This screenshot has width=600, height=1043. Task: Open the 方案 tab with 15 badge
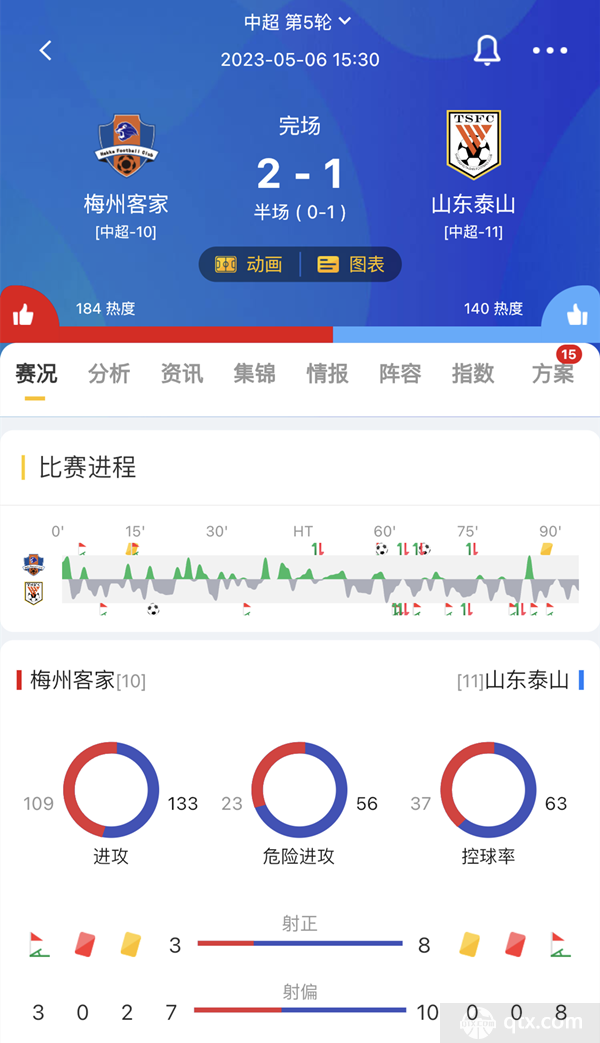point(553,374)
